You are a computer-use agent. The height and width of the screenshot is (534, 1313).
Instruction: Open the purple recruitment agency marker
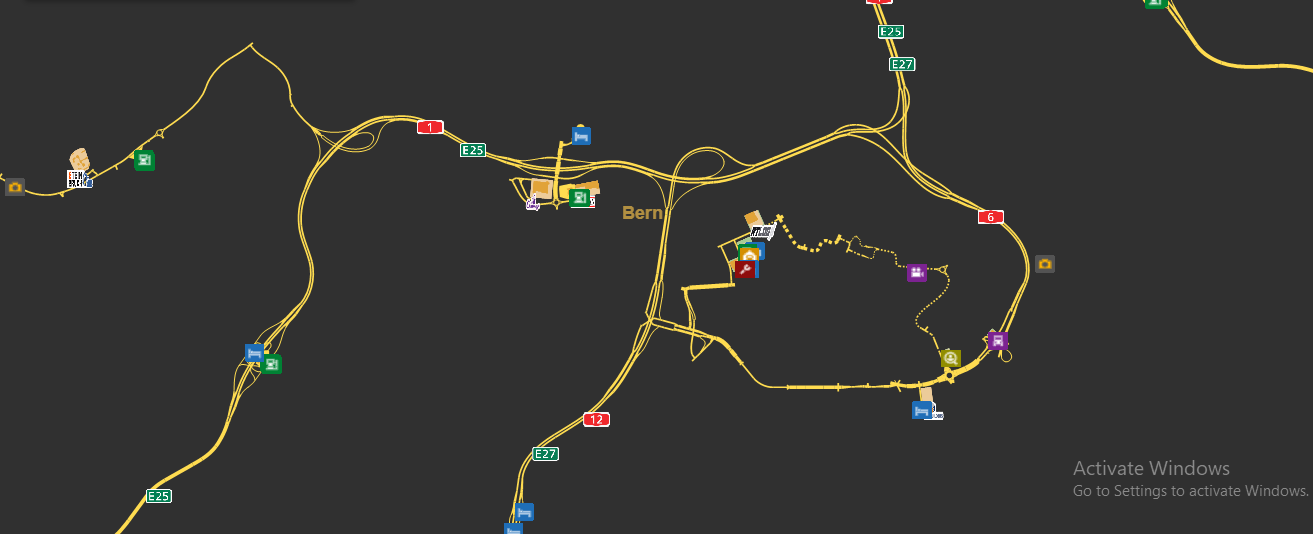(x=916, y=273)
